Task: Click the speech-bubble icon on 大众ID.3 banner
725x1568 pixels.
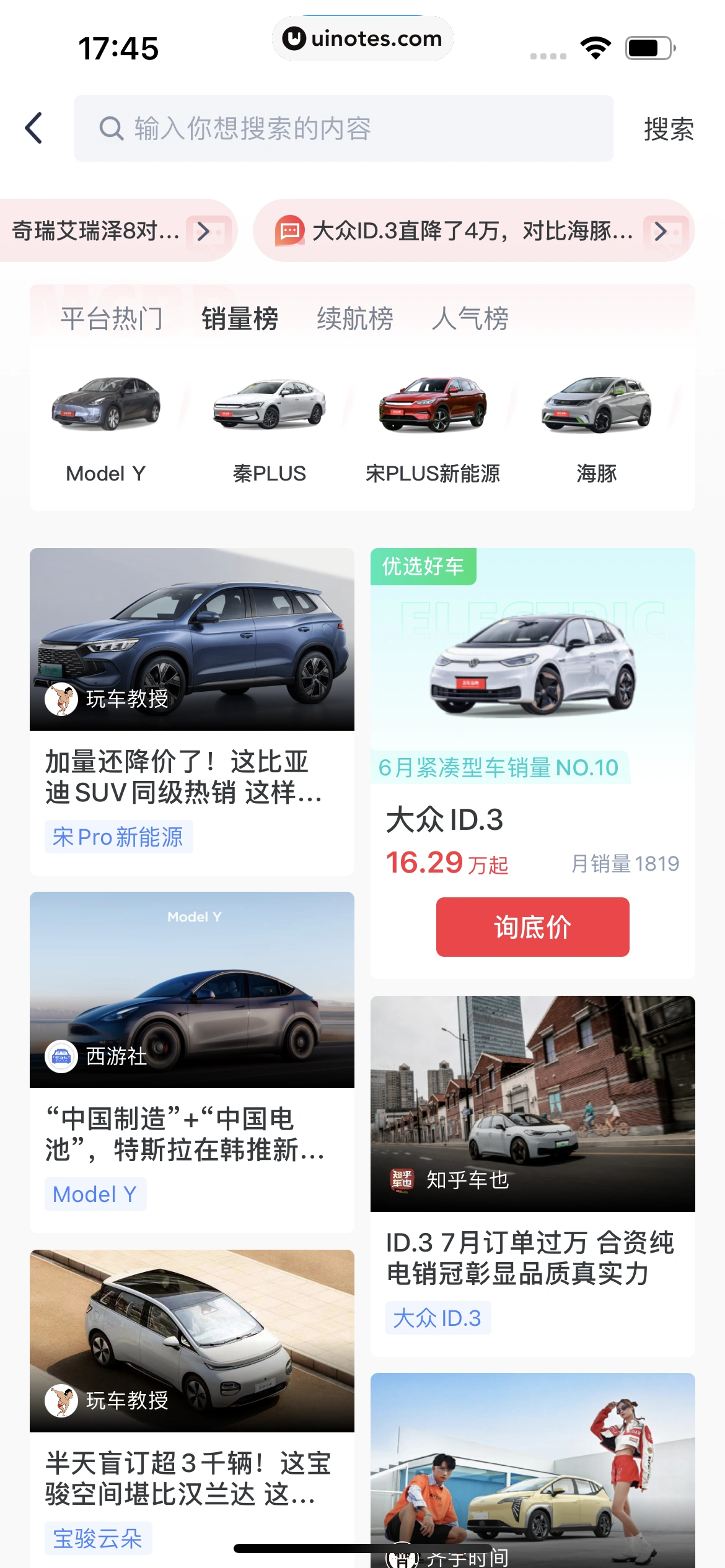Action: 290,230
